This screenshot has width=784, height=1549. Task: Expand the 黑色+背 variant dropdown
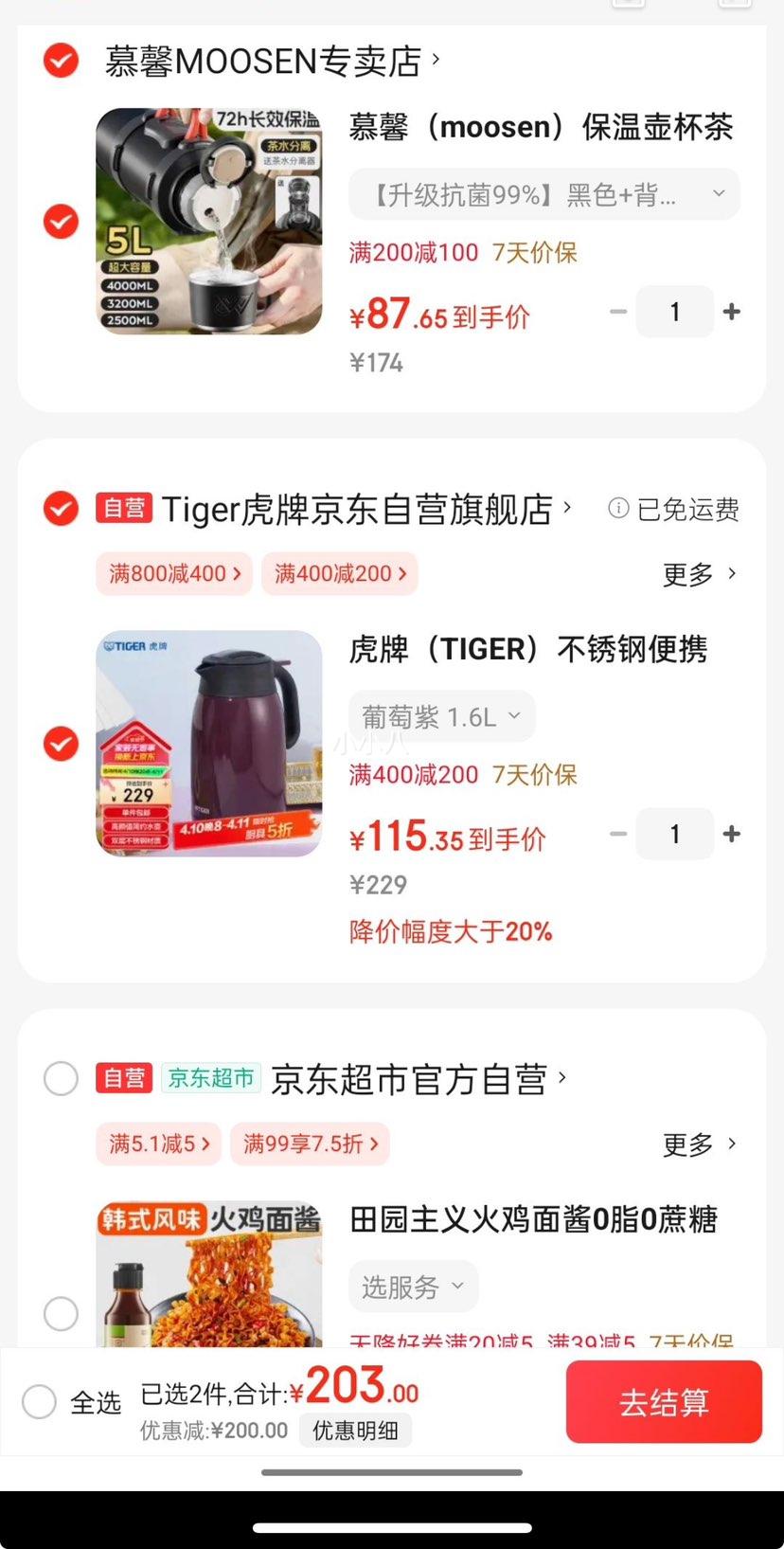pos(543,194)
